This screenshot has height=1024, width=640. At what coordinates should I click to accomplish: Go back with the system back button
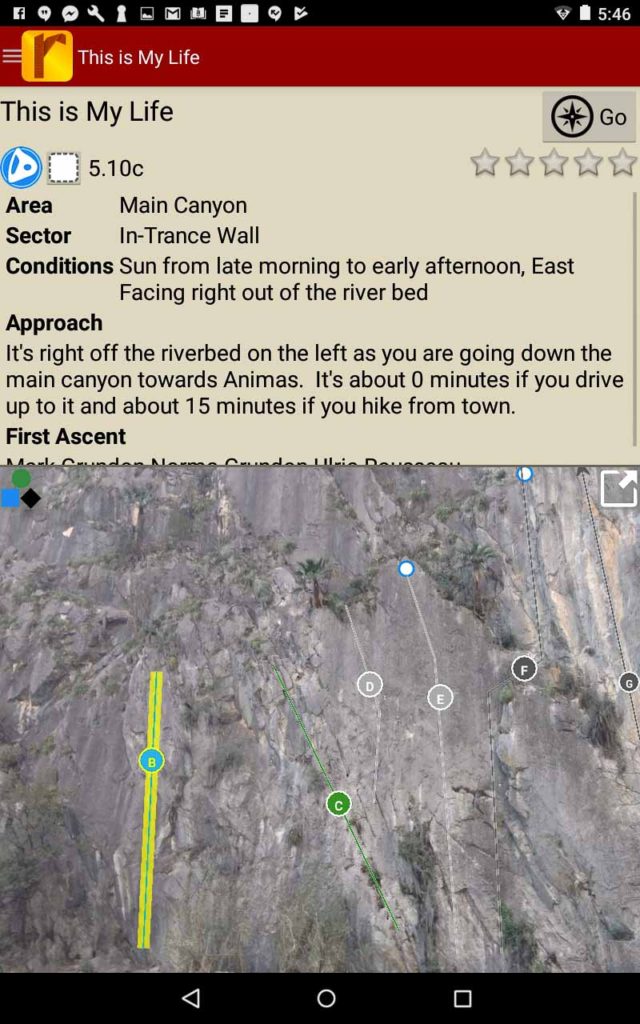[x=191, y=998]
